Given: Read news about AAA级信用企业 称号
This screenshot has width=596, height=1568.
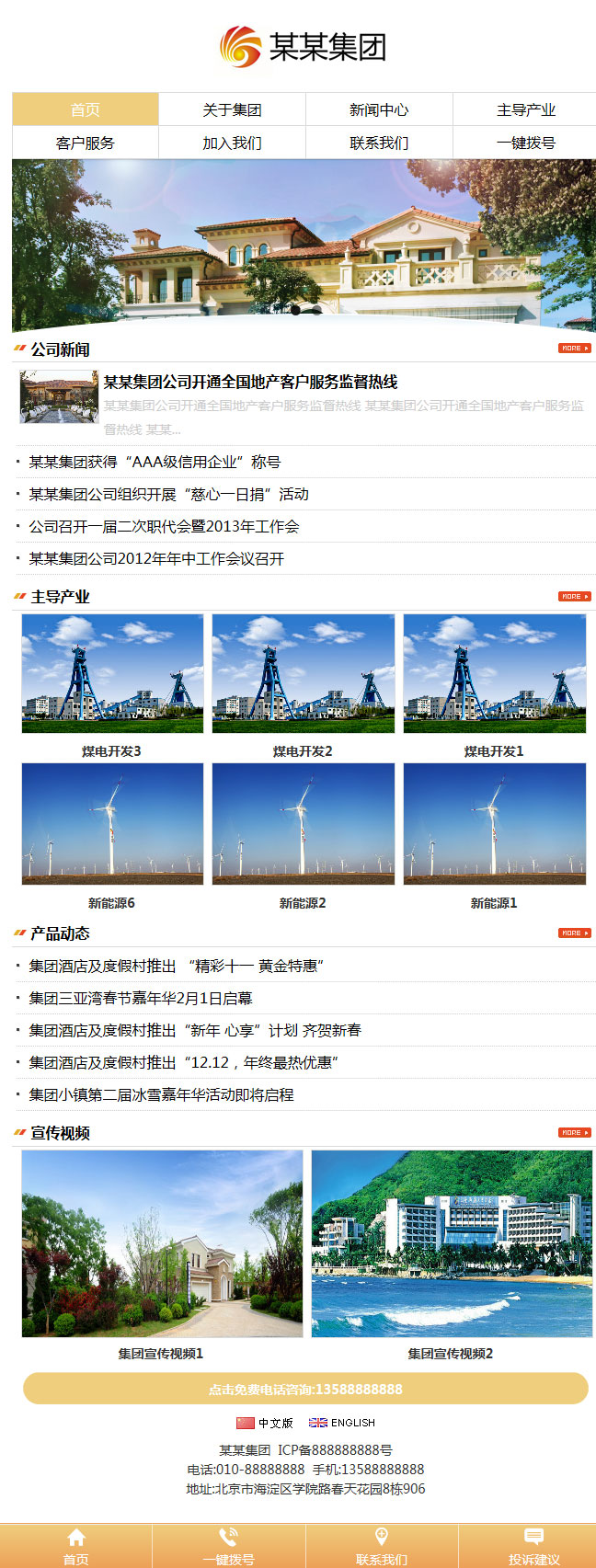Looking at the screenshot, I should coord(155,462).
